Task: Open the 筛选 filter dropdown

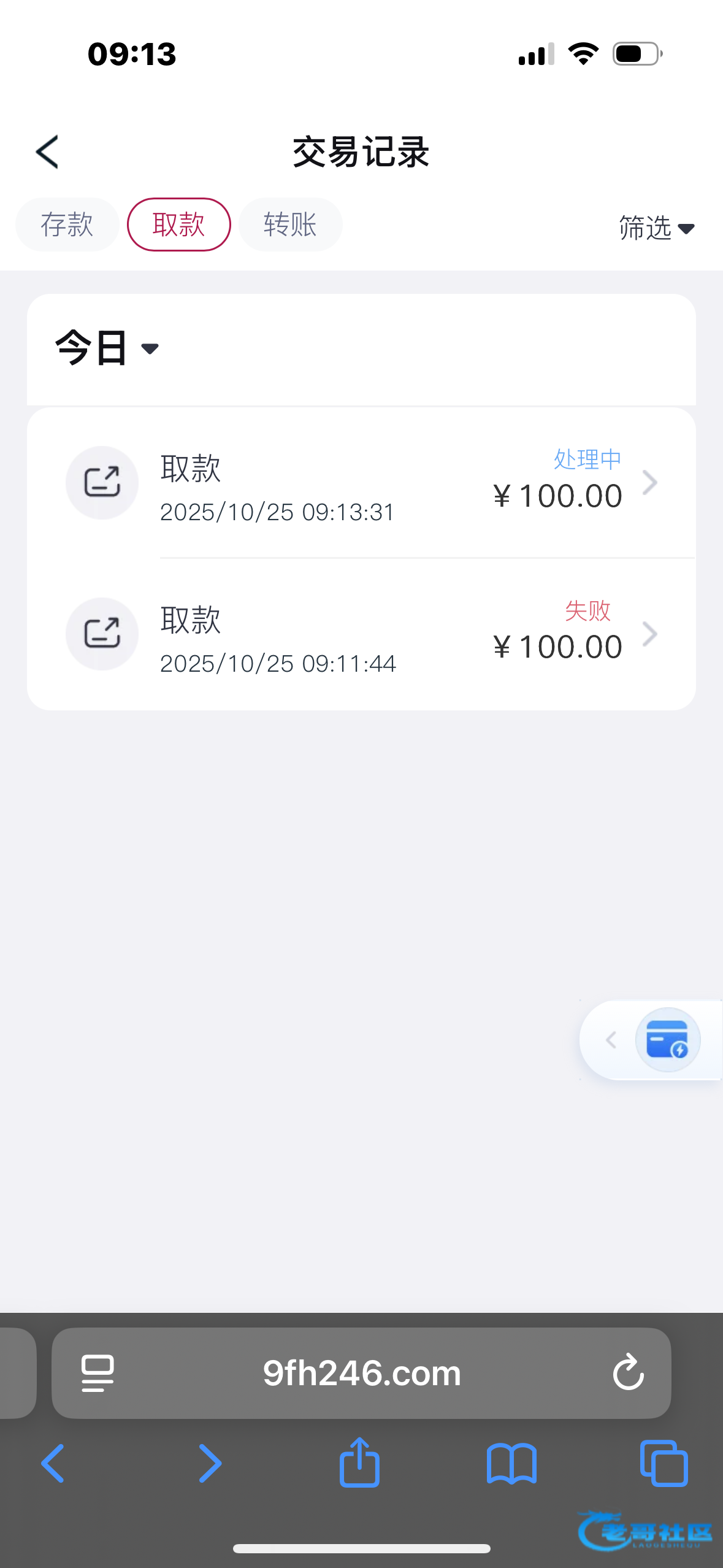Action: [656, 228]
